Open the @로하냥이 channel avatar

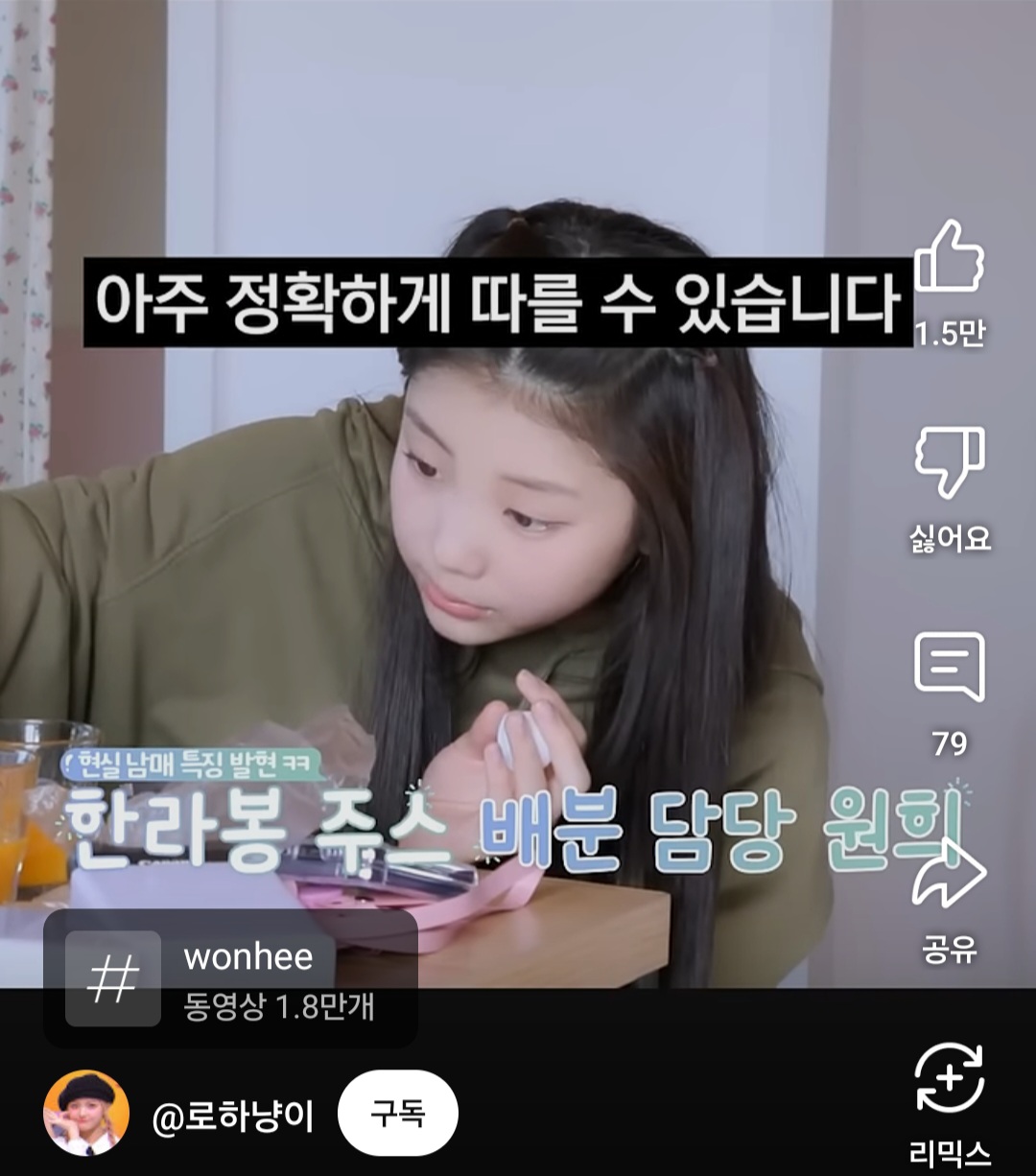[x=86, y=1113]
